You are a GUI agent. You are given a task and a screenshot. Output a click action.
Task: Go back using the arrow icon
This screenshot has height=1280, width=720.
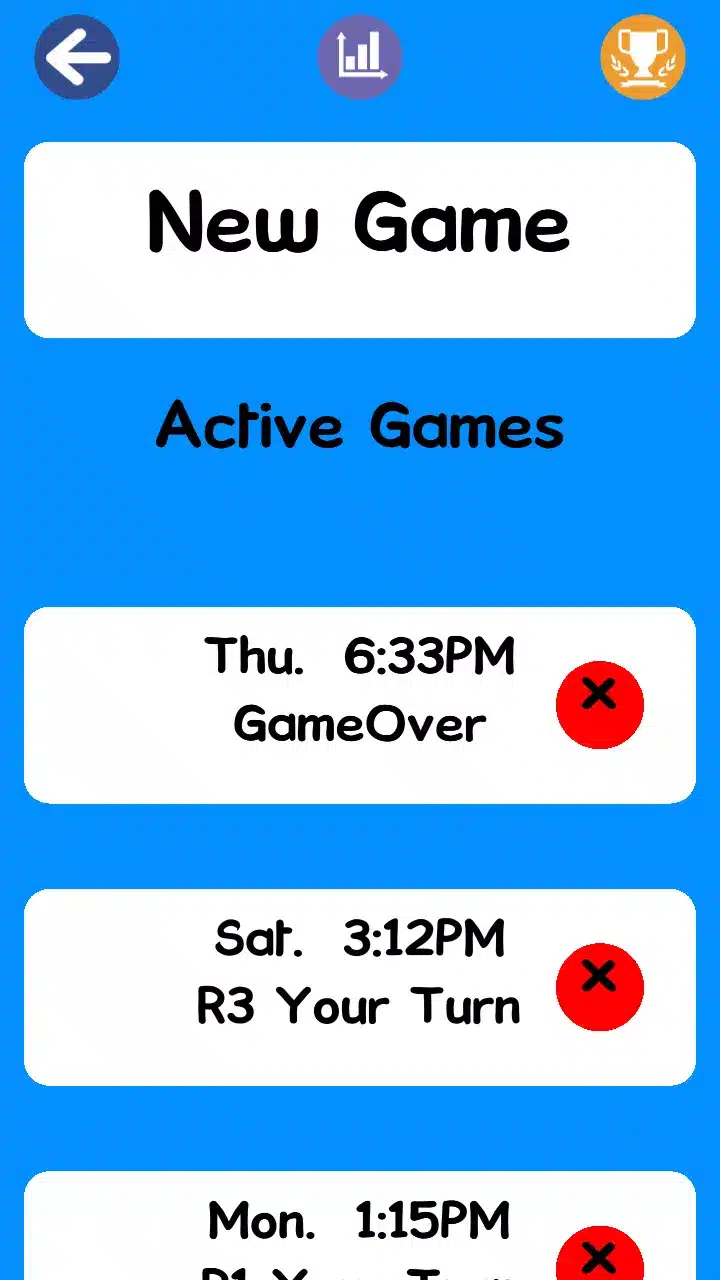[77, 57]
